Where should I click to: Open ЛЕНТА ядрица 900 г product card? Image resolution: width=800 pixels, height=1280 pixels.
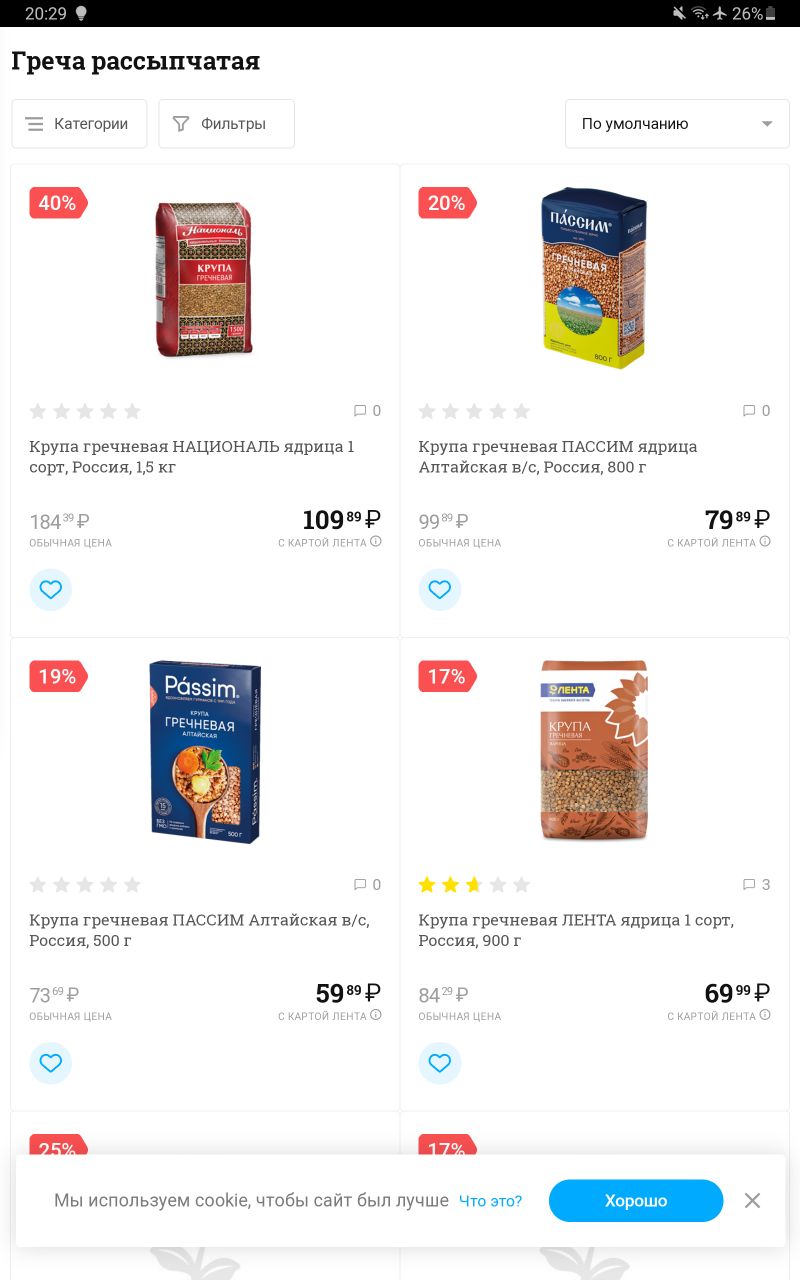pos(576,930)
